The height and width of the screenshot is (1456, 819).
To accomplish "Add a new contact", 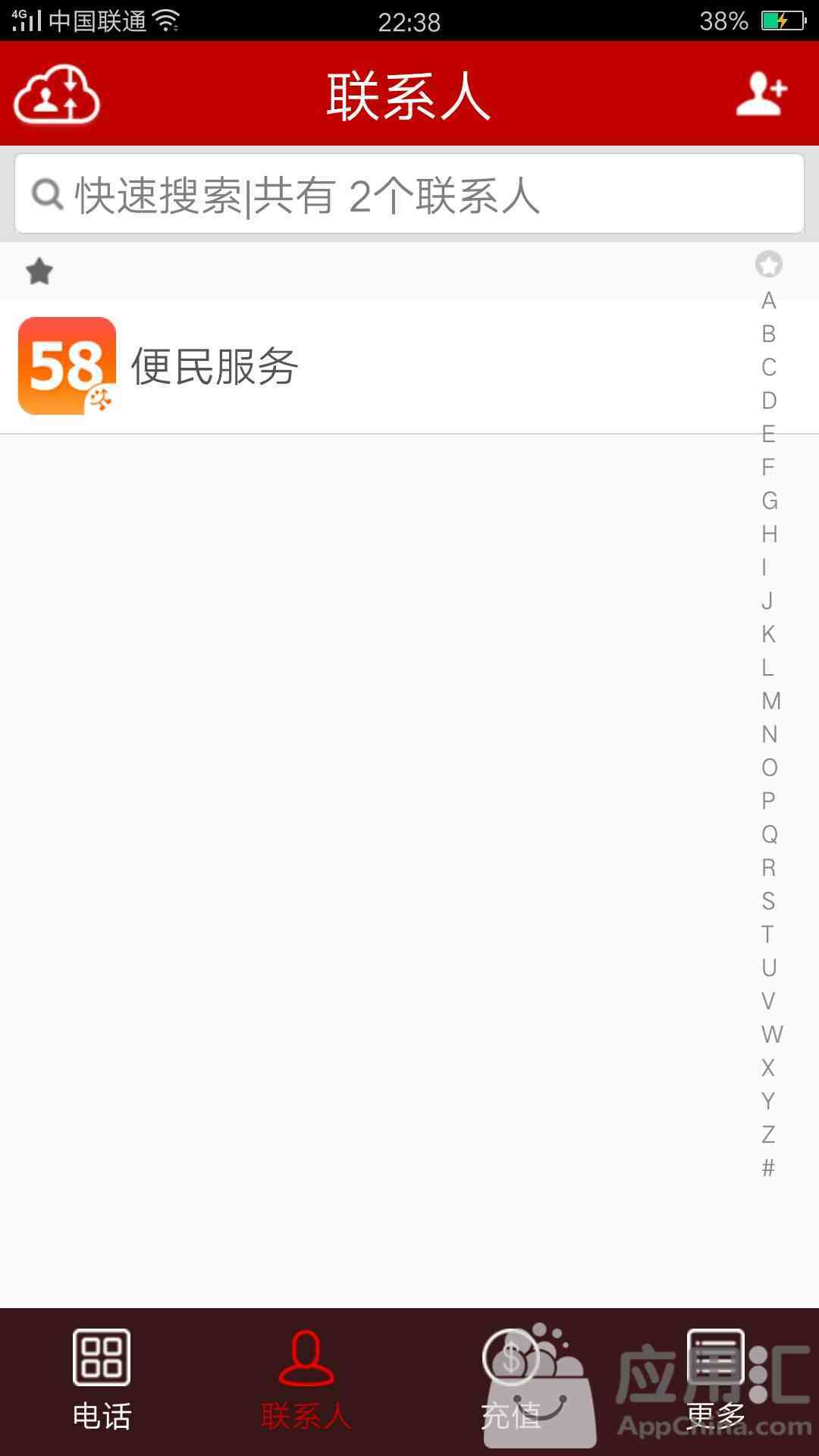I will point(761,95).
